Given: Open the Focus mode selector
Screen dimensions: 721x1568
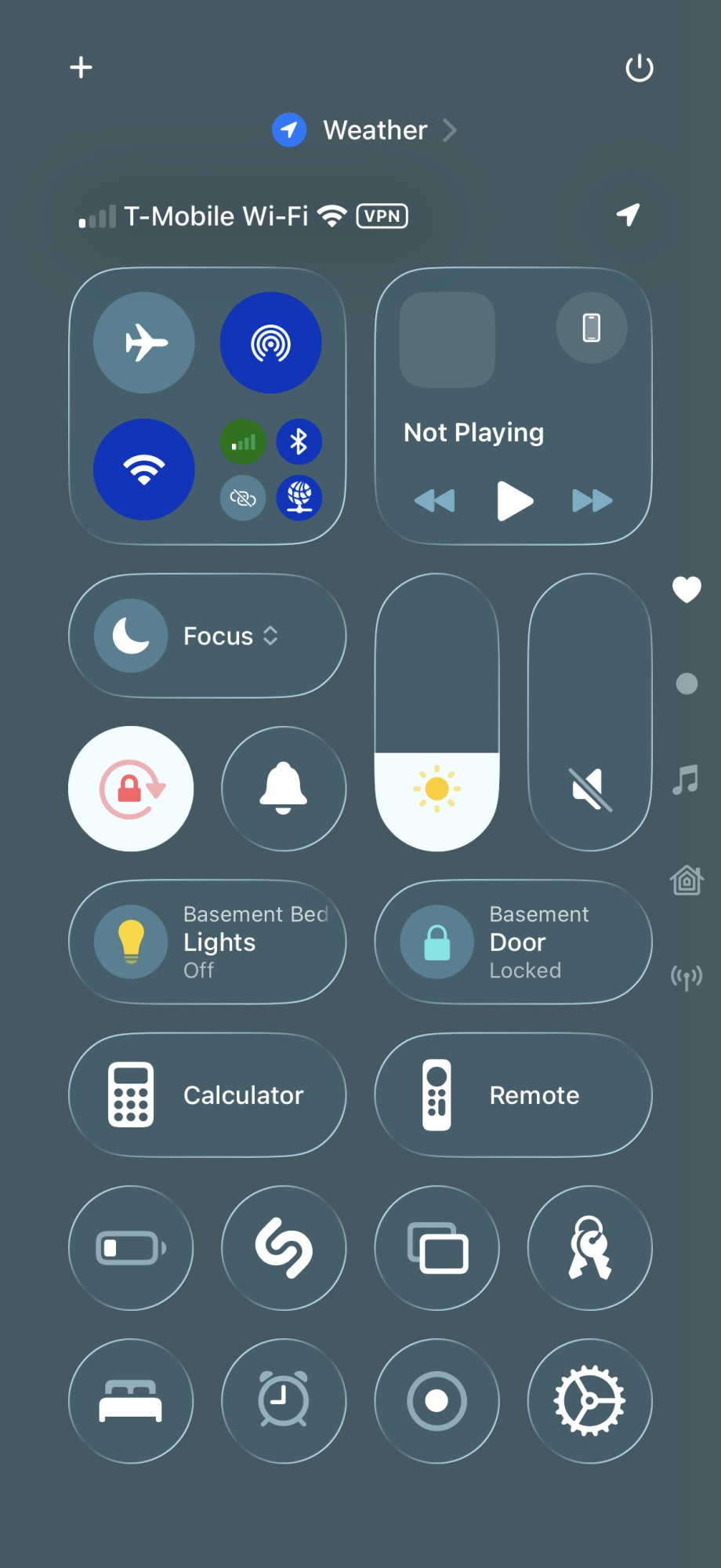Looking at the screenshot, I should point(208,636).
